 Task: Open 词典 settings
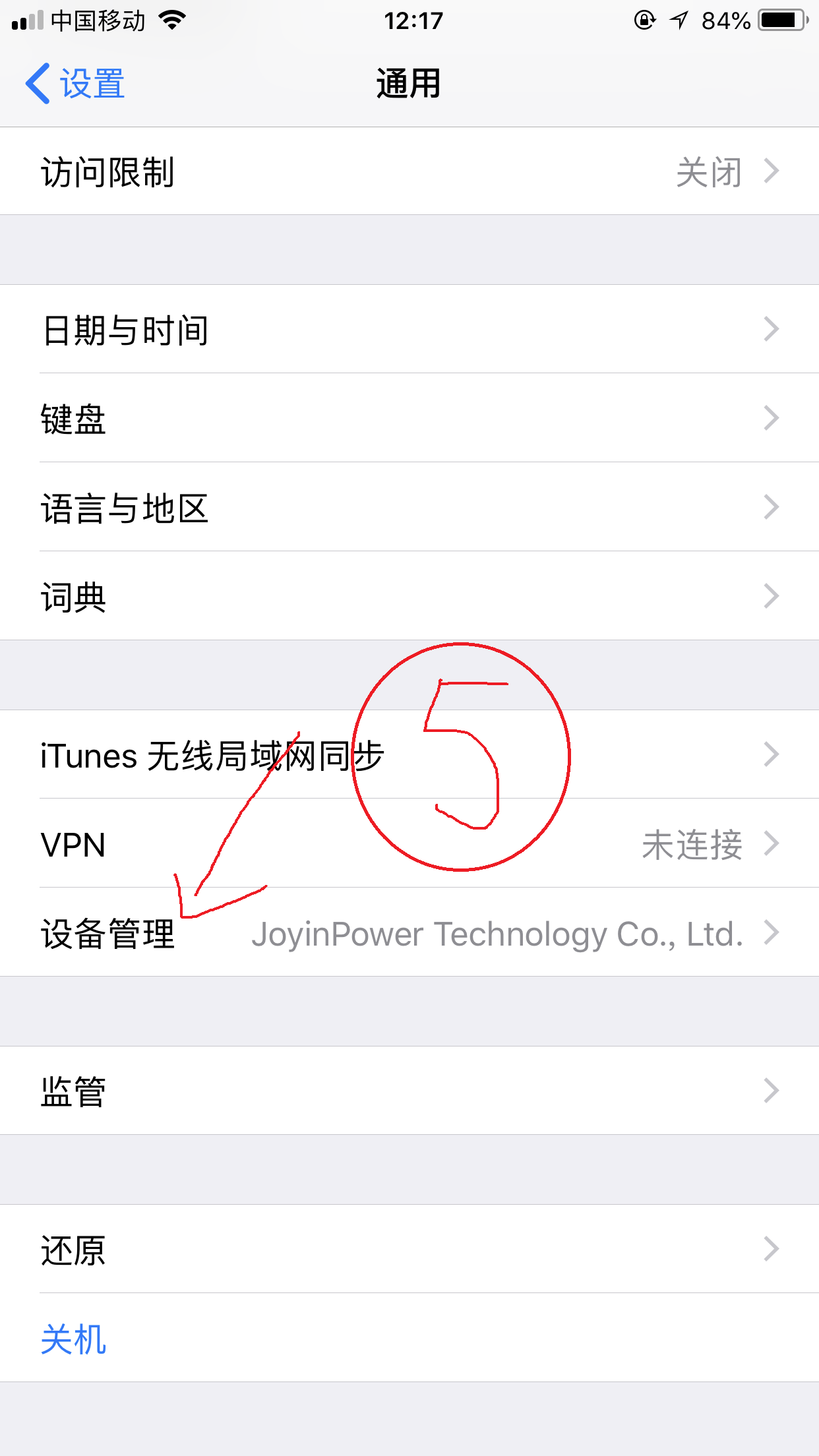409,596
